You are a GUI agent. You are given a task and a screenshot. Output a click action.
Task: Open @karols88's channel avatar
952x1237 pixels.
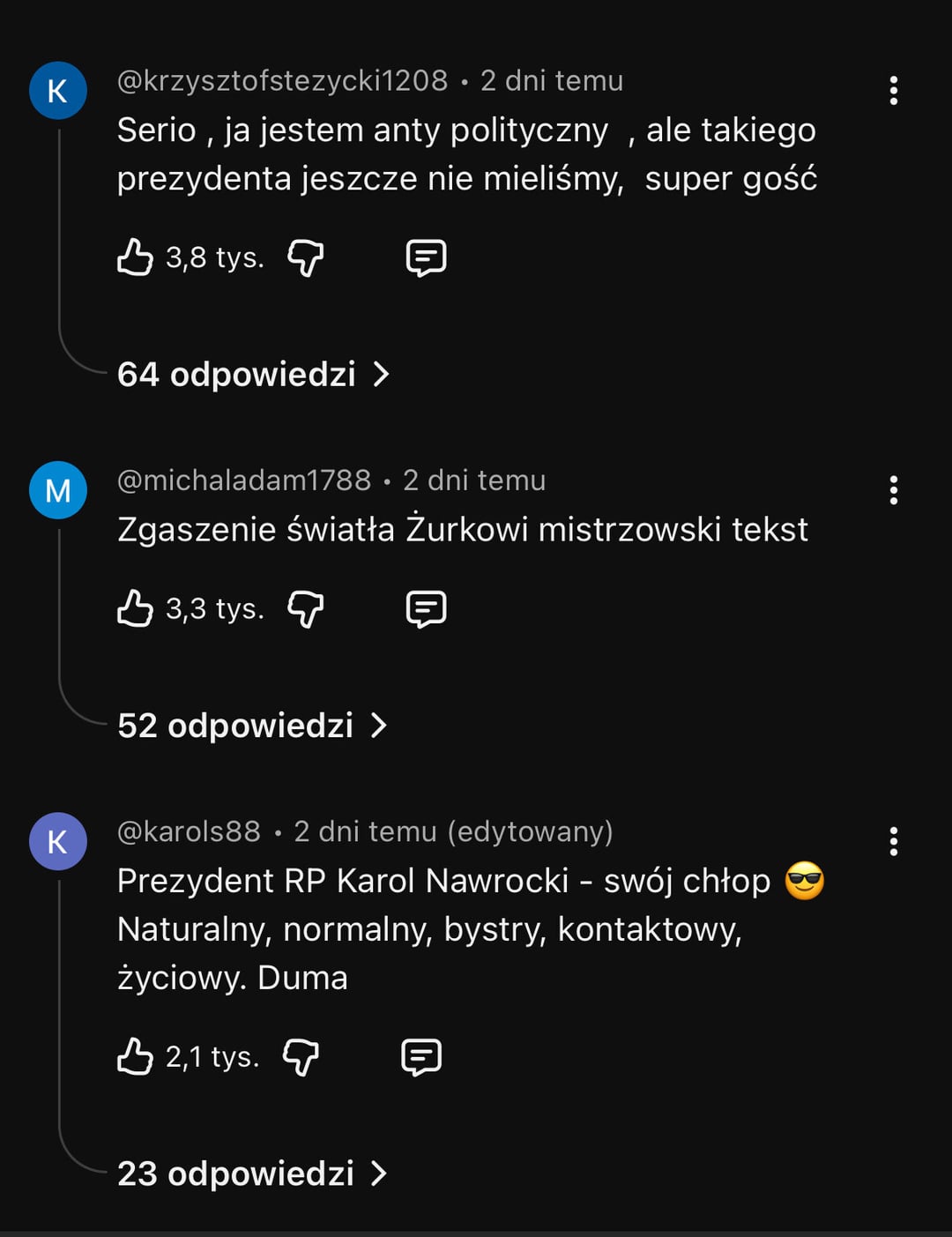tap(57, 842)
